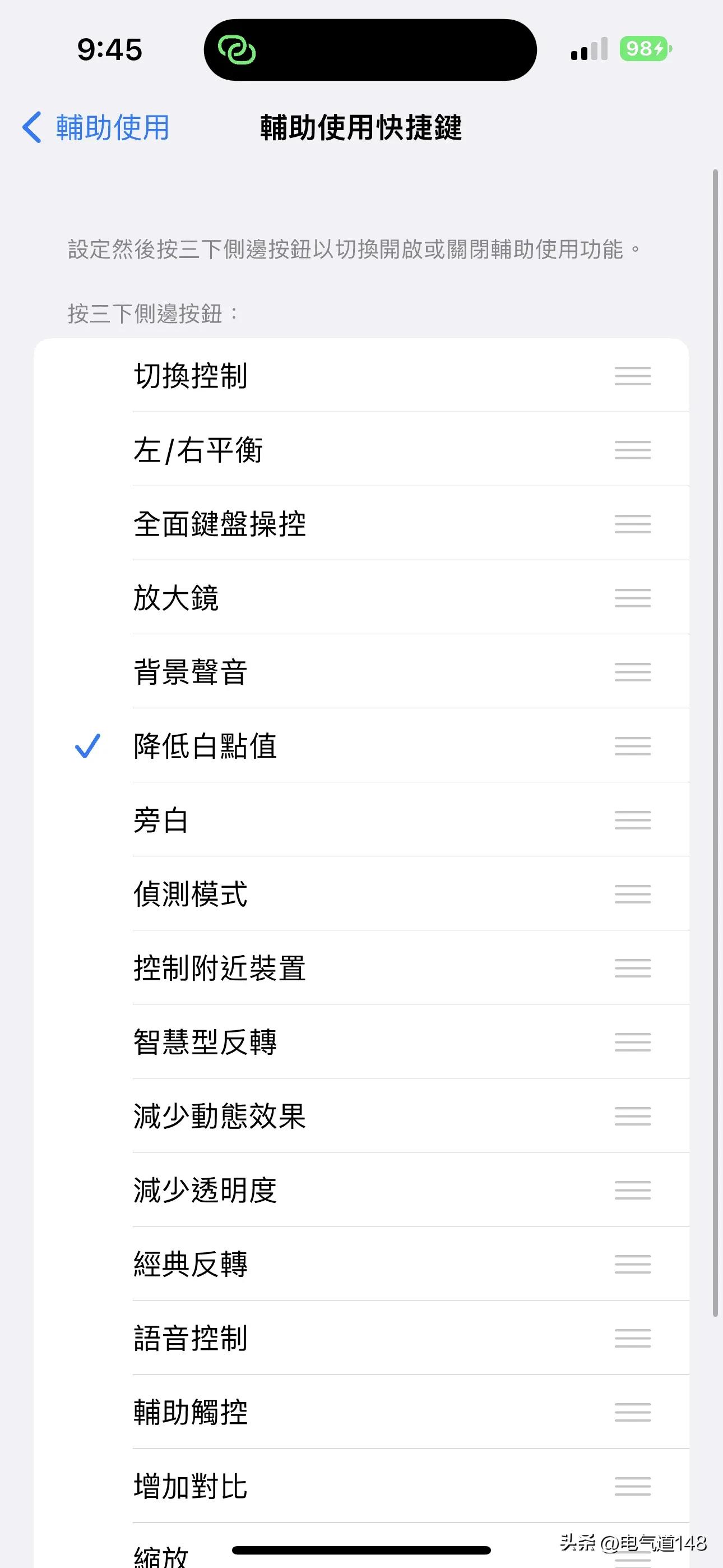Tap the drag handle next to 語音控制
Image resolution: width=723 pixels, height=1568 pixels.
(x=632, y=1339)
